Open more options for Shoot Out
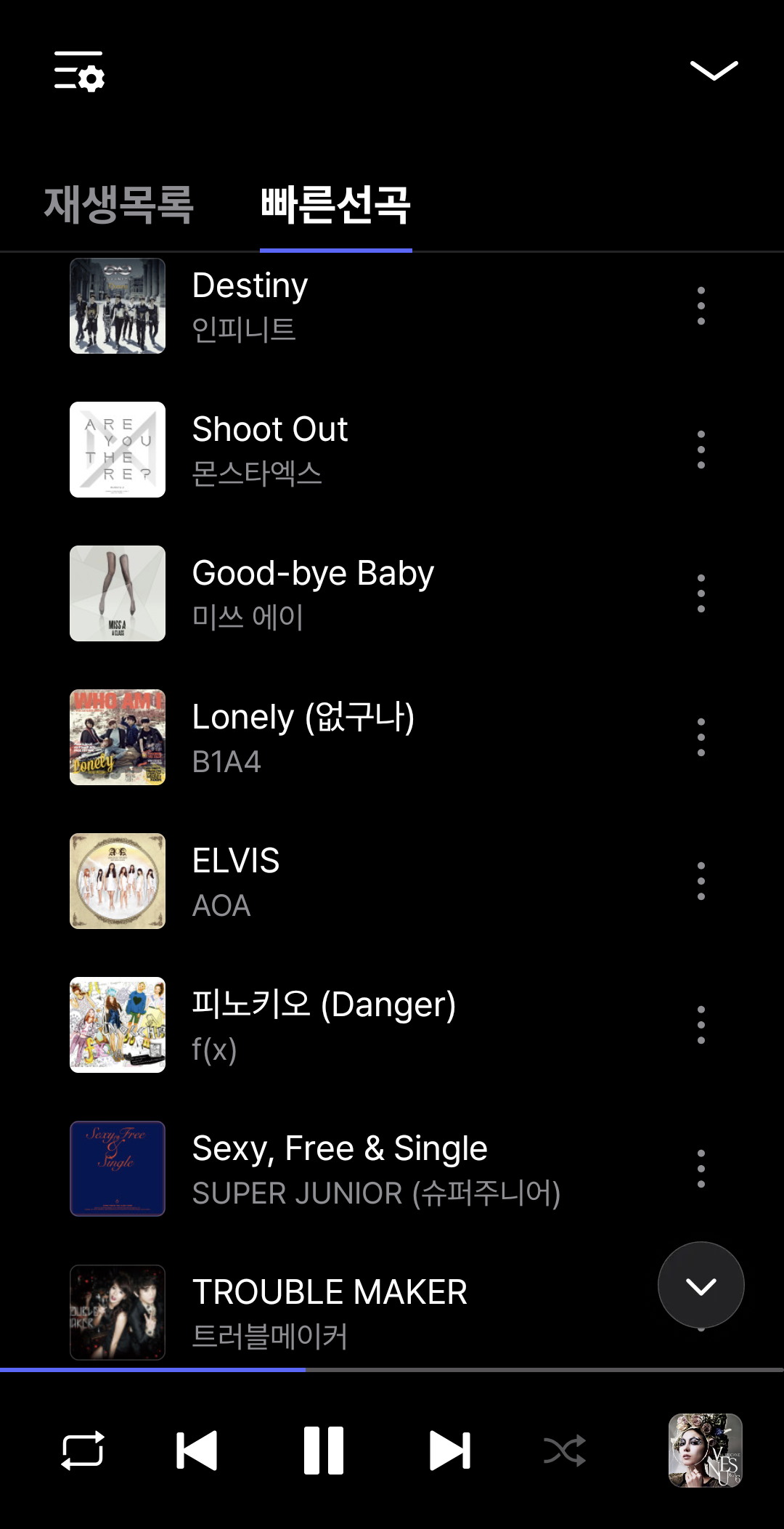This screenshot has height=1529, width=784. (701, 450)
